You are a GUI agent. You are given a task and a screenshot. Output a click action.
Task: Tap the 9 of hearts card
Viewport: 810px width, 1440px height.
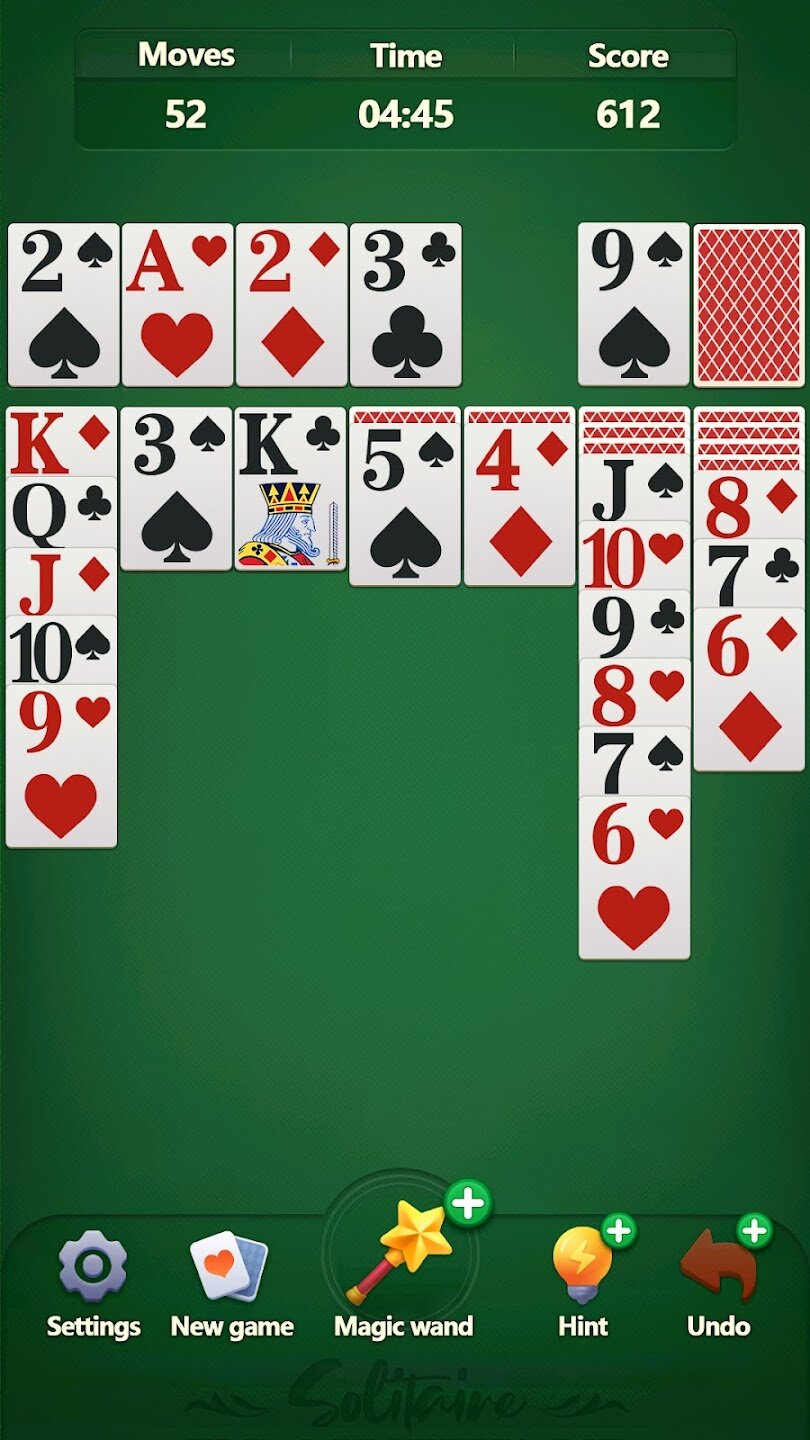[x=61, y=770]
